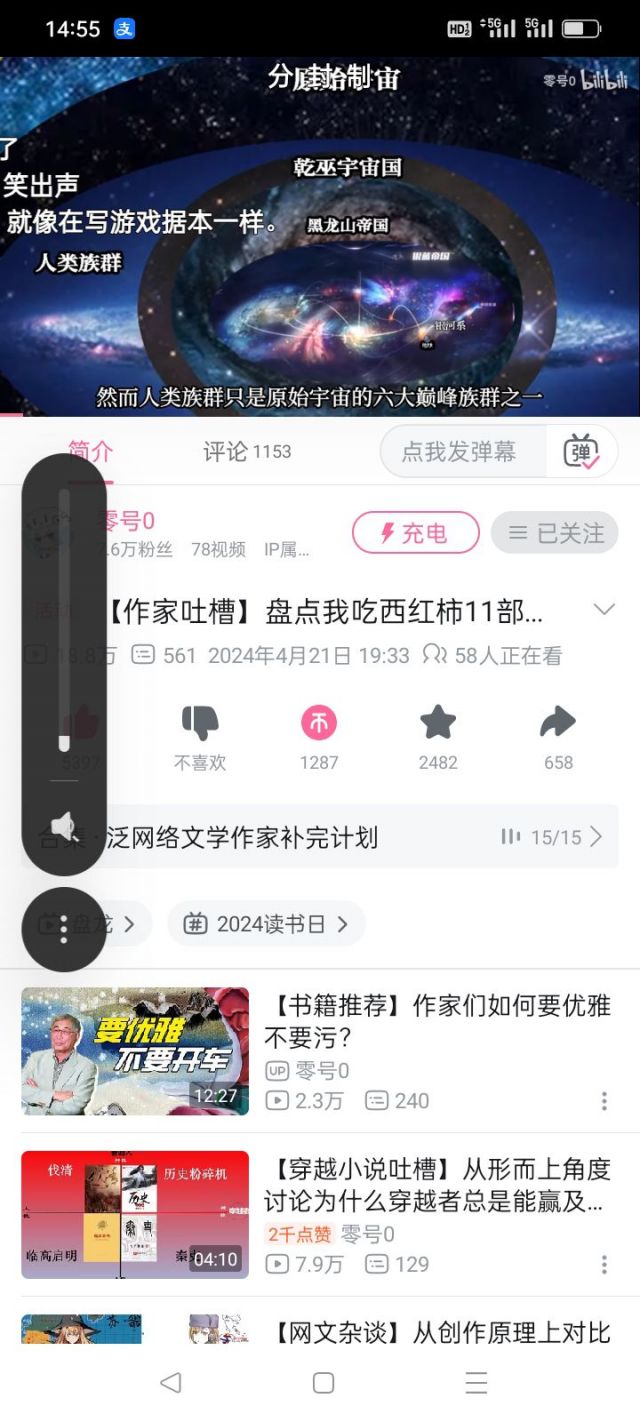Screen dimensions: 640x1422
Task: Mute sound using the volume panel speaker icon
Action: [64, 826]
